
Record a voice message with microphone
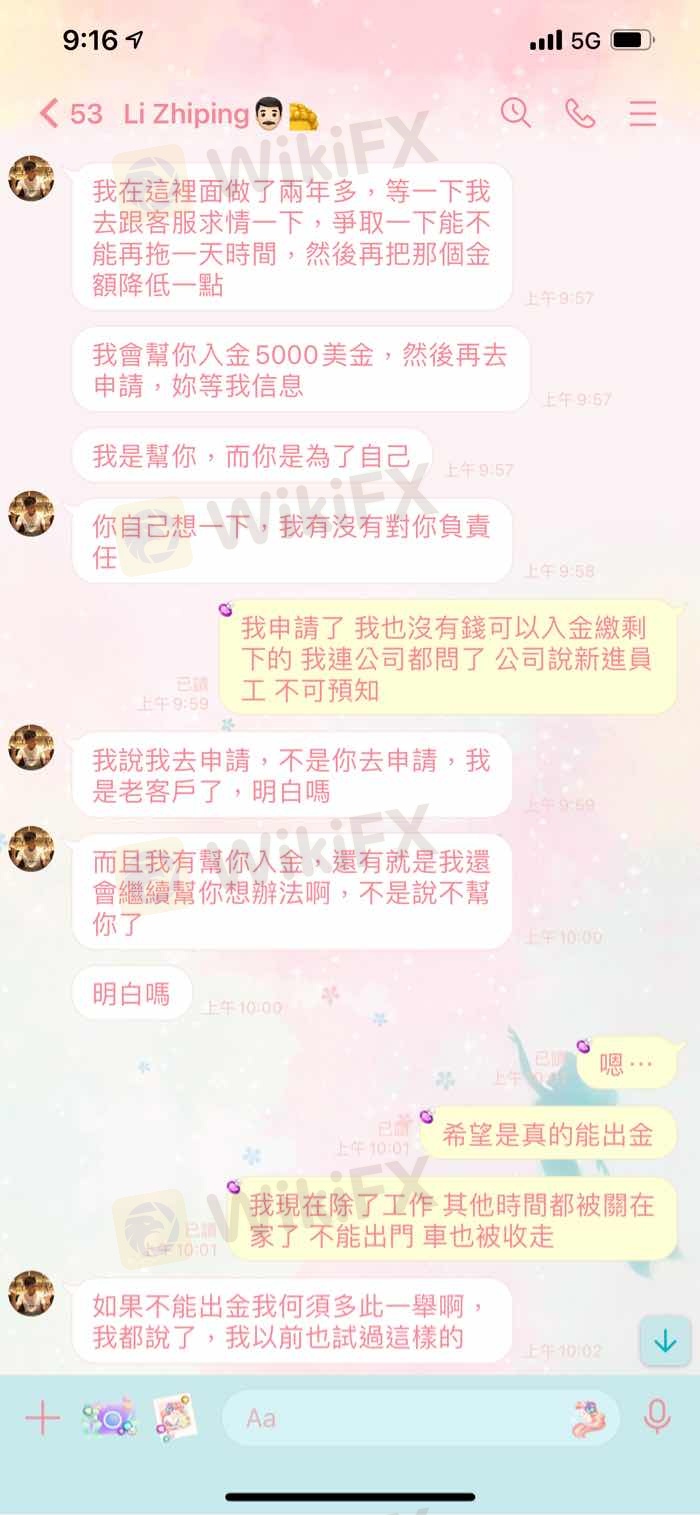tap(657, 1417)
